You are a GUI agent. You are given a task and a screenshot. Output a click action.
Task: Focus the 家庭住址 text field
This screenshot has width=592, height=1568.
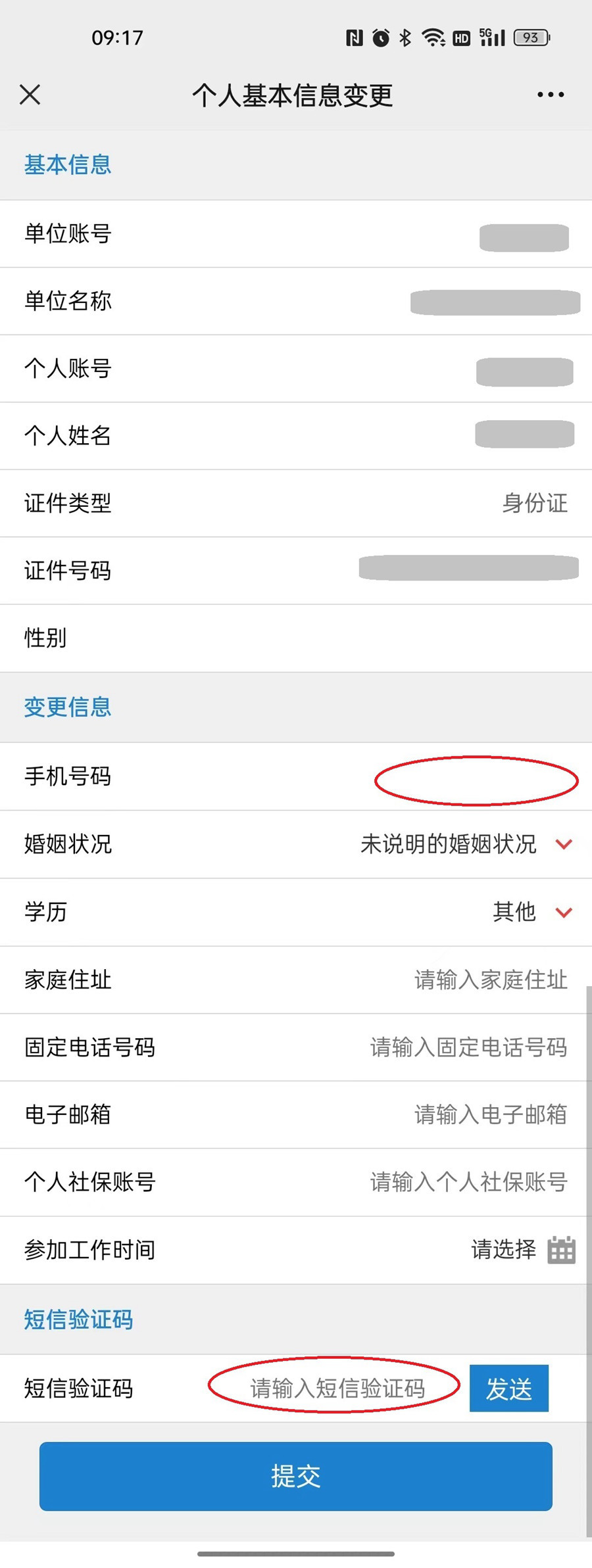[x=490, y=980]
